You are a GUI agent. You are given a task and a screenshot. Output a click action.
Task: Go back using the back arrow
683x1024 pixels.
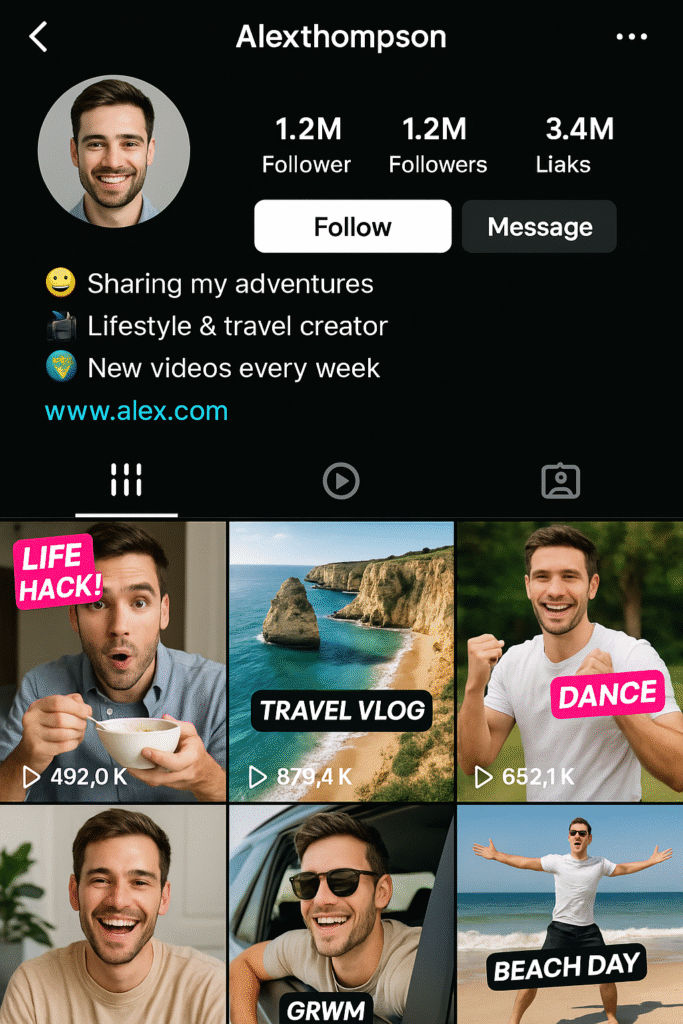(38, 38)
